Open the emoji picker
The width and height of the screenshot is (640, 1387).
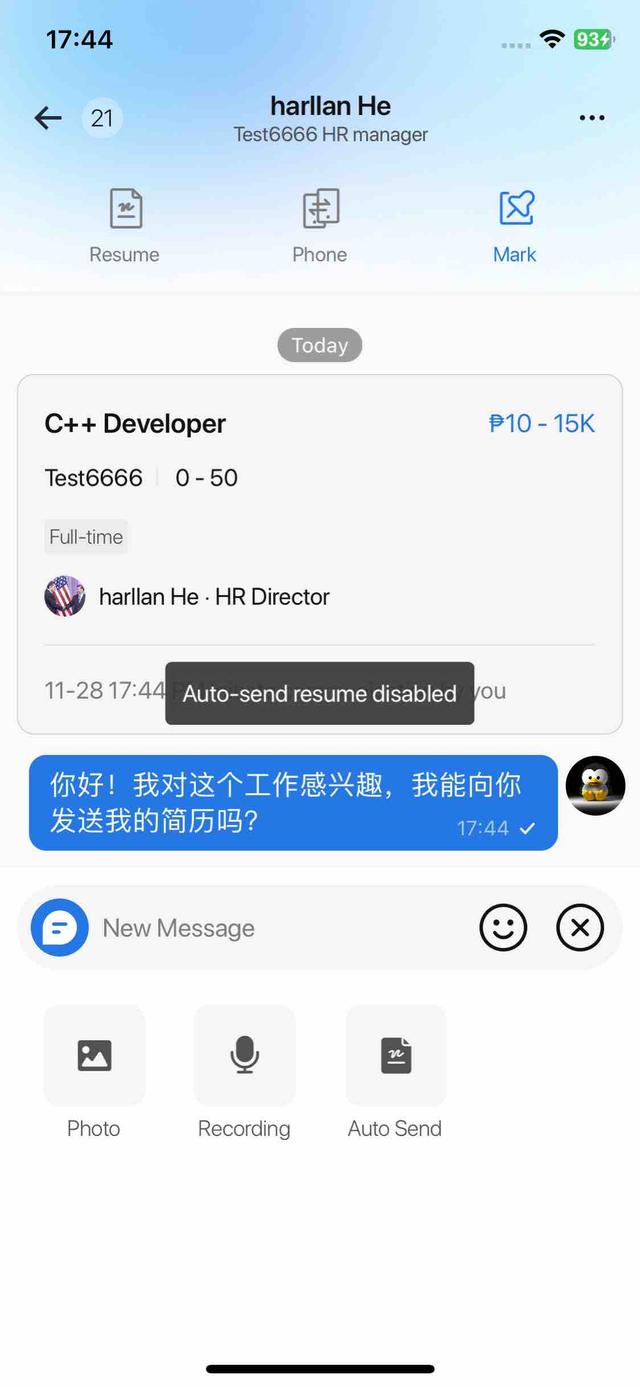click(503, 927)
